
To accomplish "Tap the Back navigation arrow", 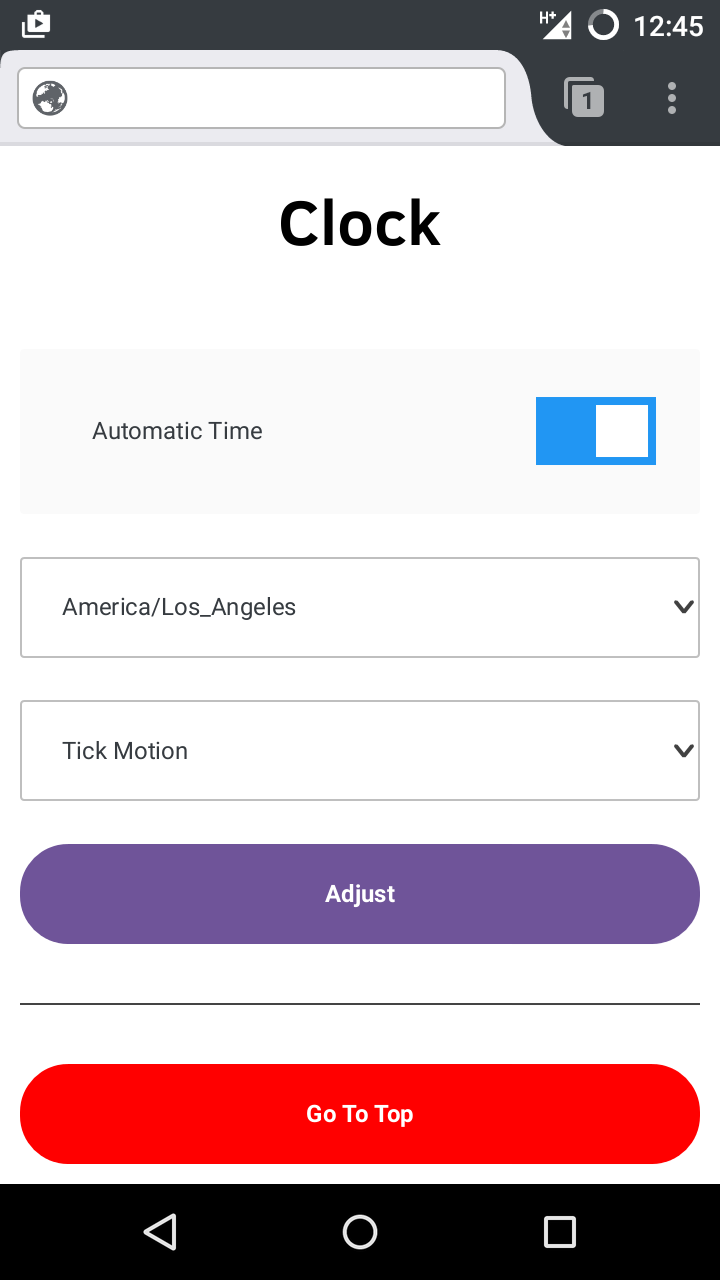I will 160,1232.
